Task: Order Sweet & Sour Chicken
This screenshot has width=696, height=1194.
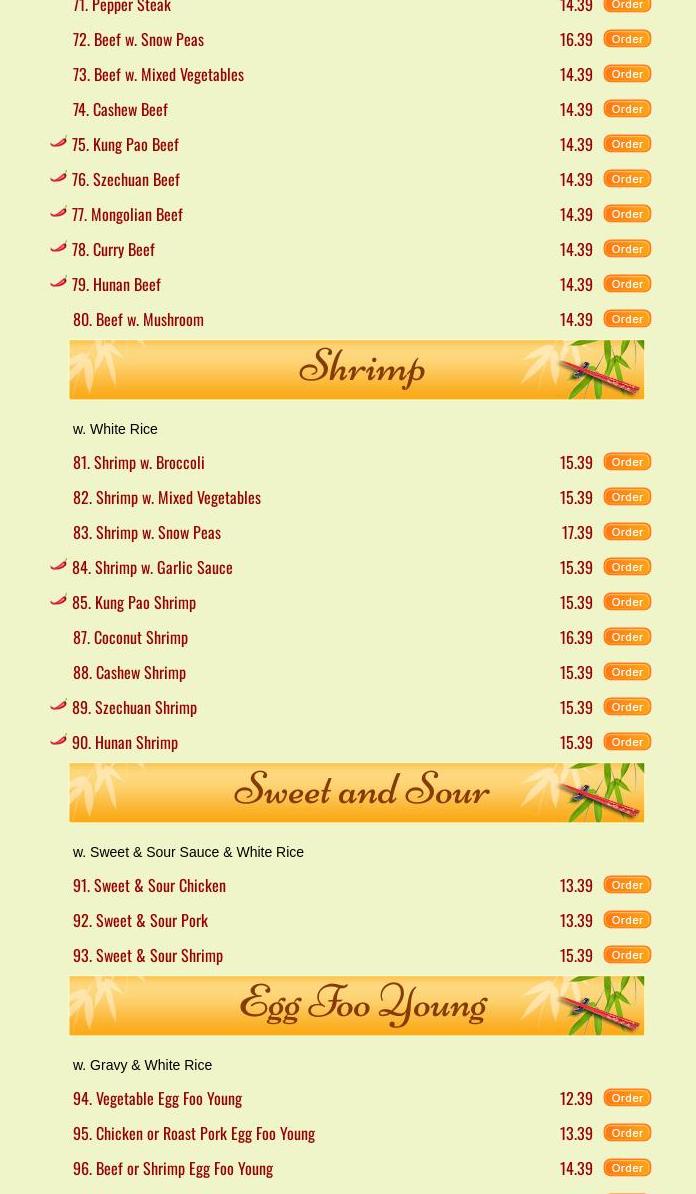Action: tap(627, 885)
